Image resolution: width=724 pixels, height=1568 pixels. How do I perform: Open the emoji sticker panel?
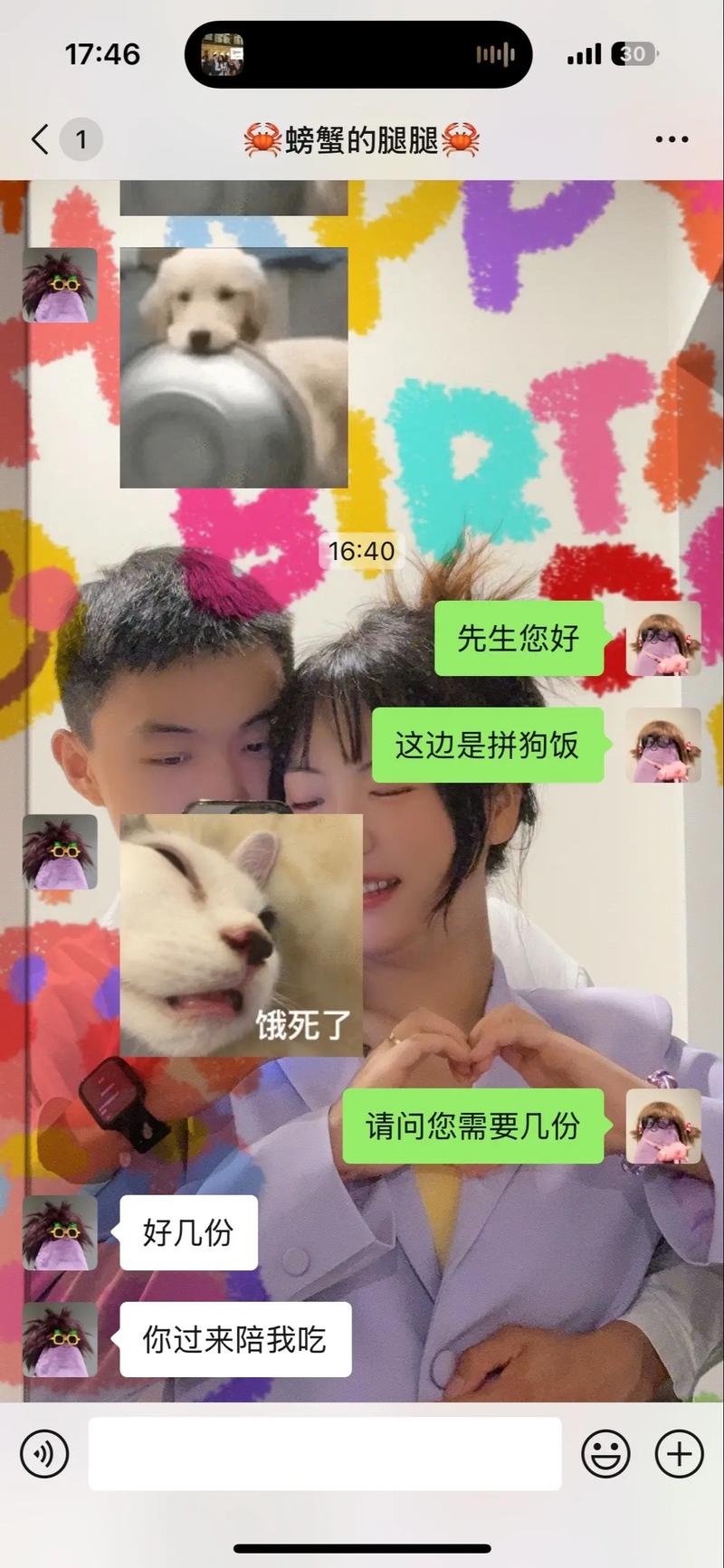[605, 1454]
